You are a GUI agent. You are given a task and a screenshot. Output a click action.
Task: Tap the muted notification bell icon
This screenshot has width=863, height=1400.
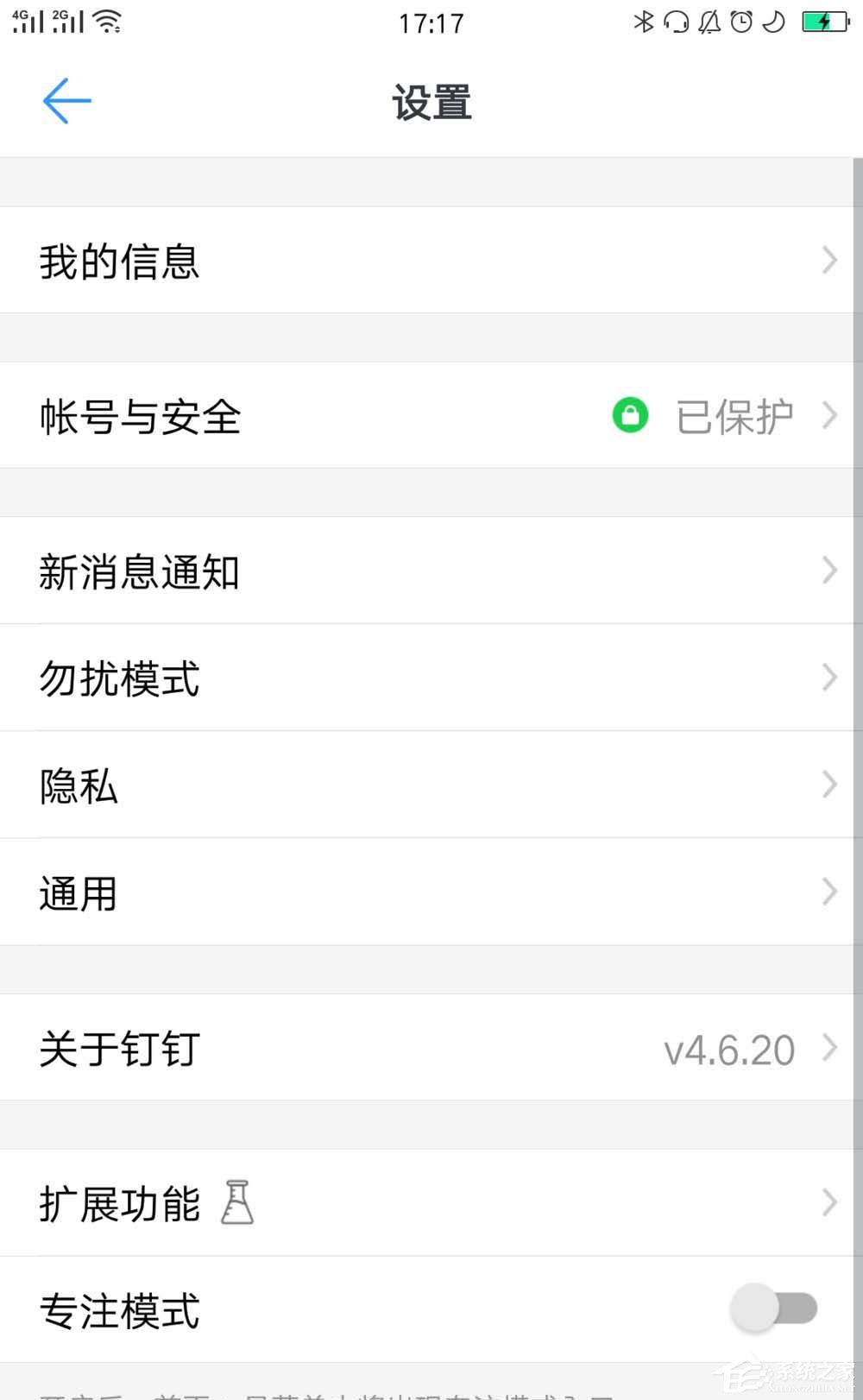(708, 22)
